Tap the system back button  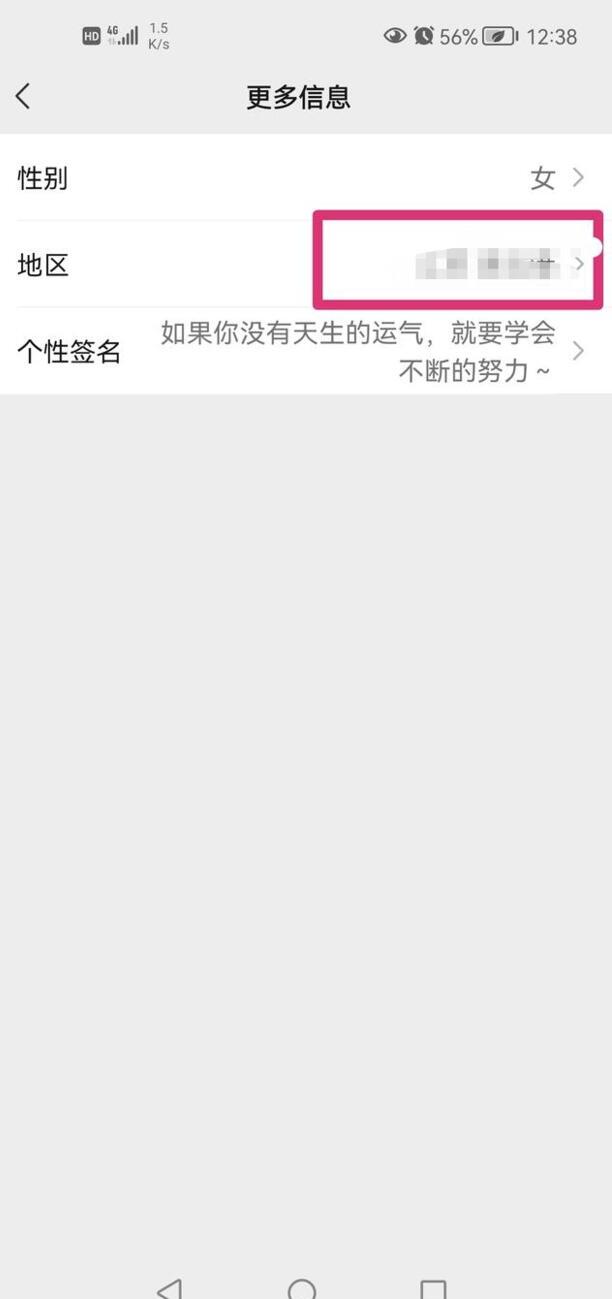pos(170,1288)
